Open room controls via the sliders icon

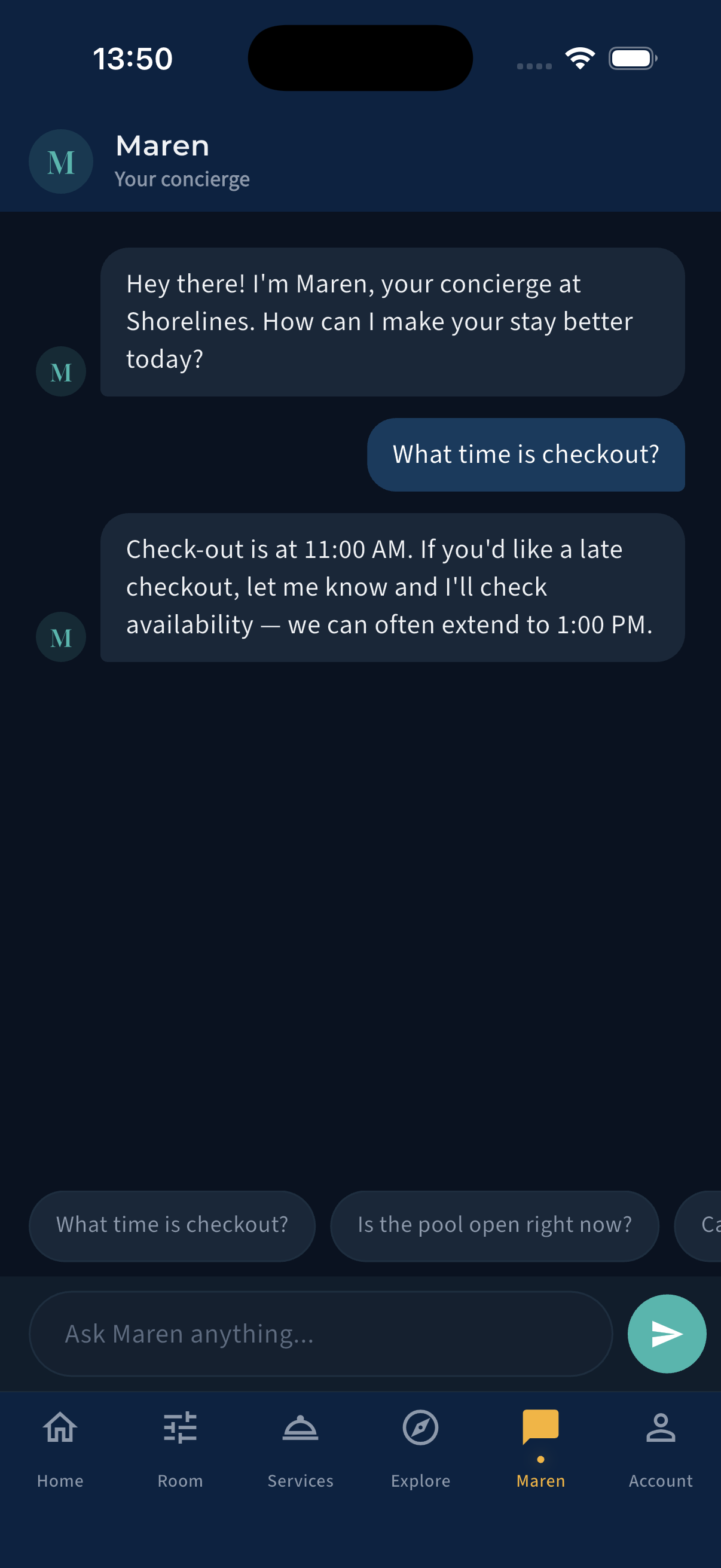coord(180,1427)
